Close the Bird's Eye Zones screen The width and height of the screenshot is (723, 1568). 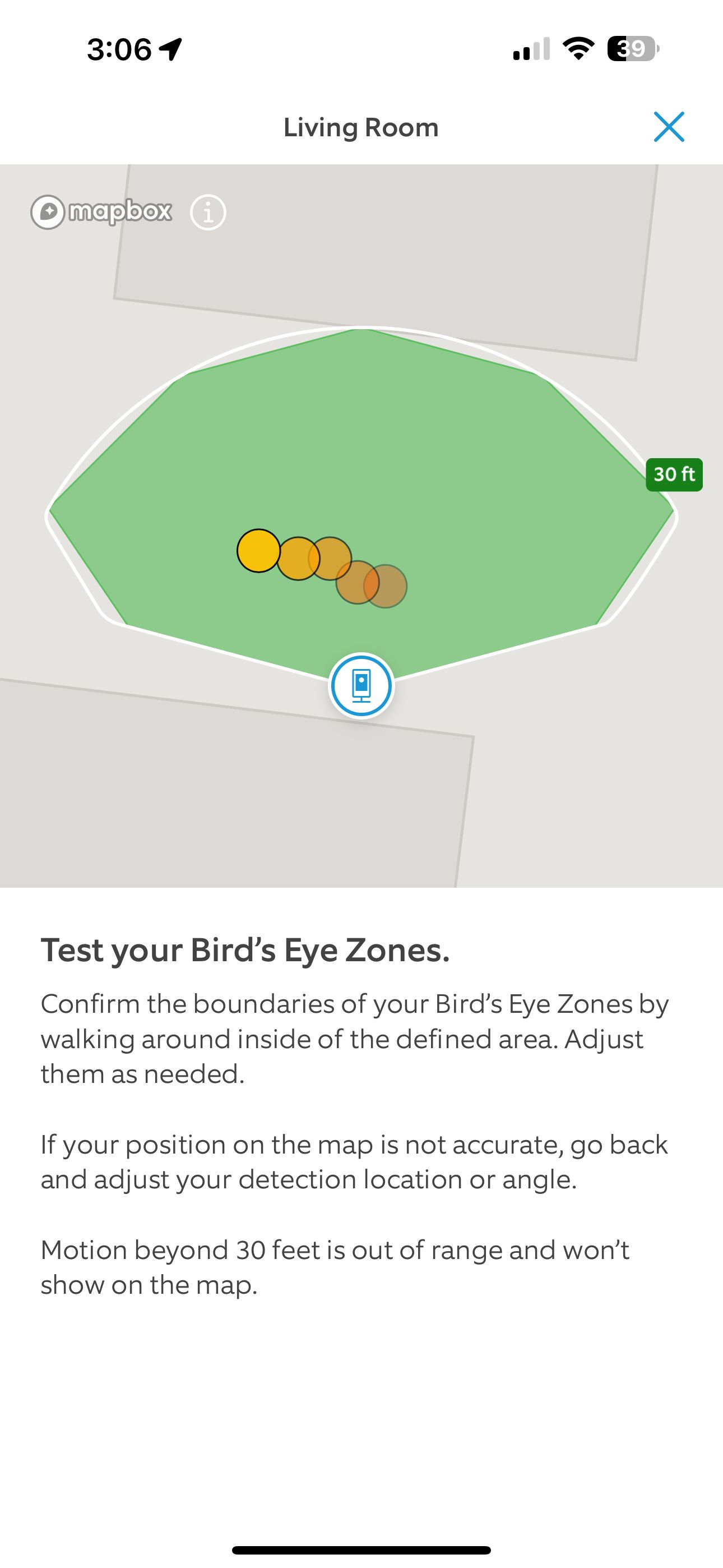(669, 128)
